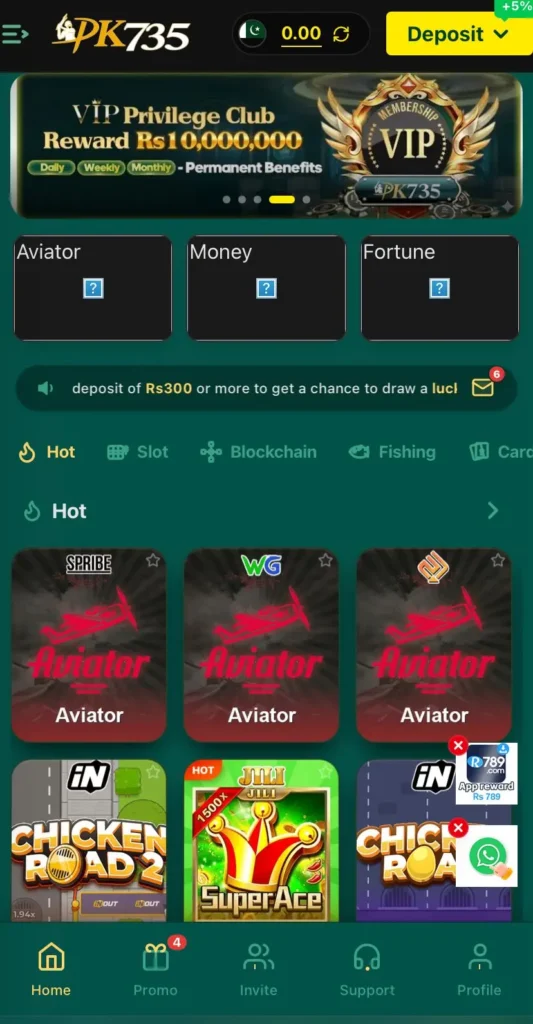Close the WhatsApp floating button
Screen dimensions: 533x1024
pos(459,828)
